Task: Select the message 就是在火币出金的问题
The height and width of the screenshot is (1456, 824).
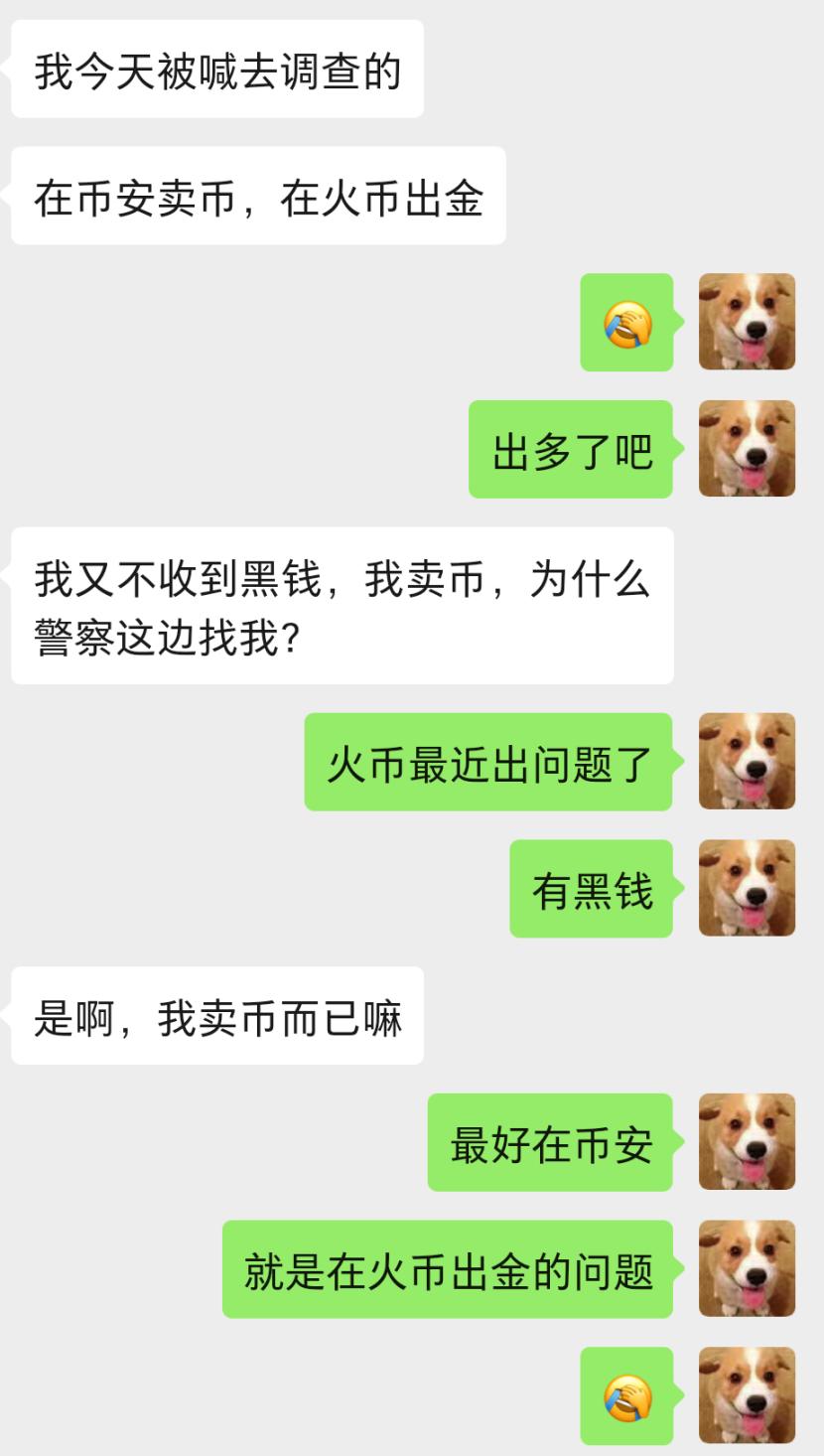Action: [447, 1269]
